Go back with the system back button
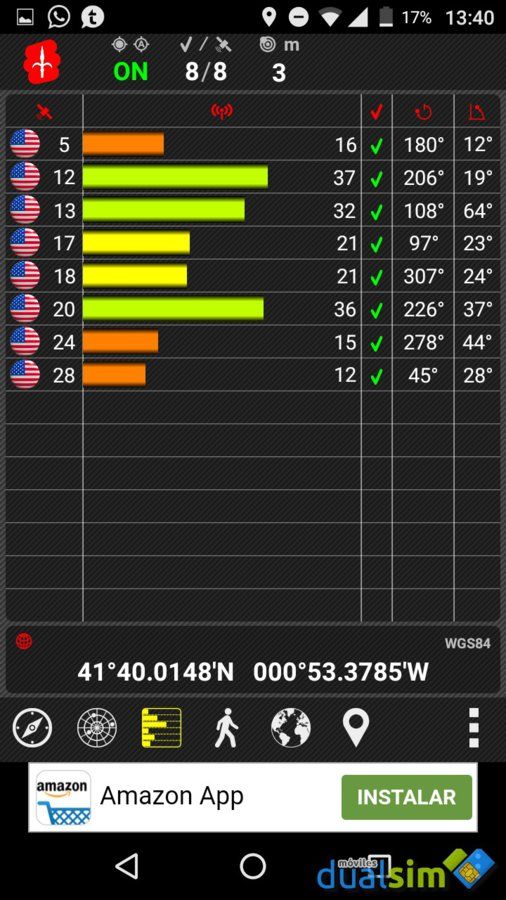 click(127, 866)
